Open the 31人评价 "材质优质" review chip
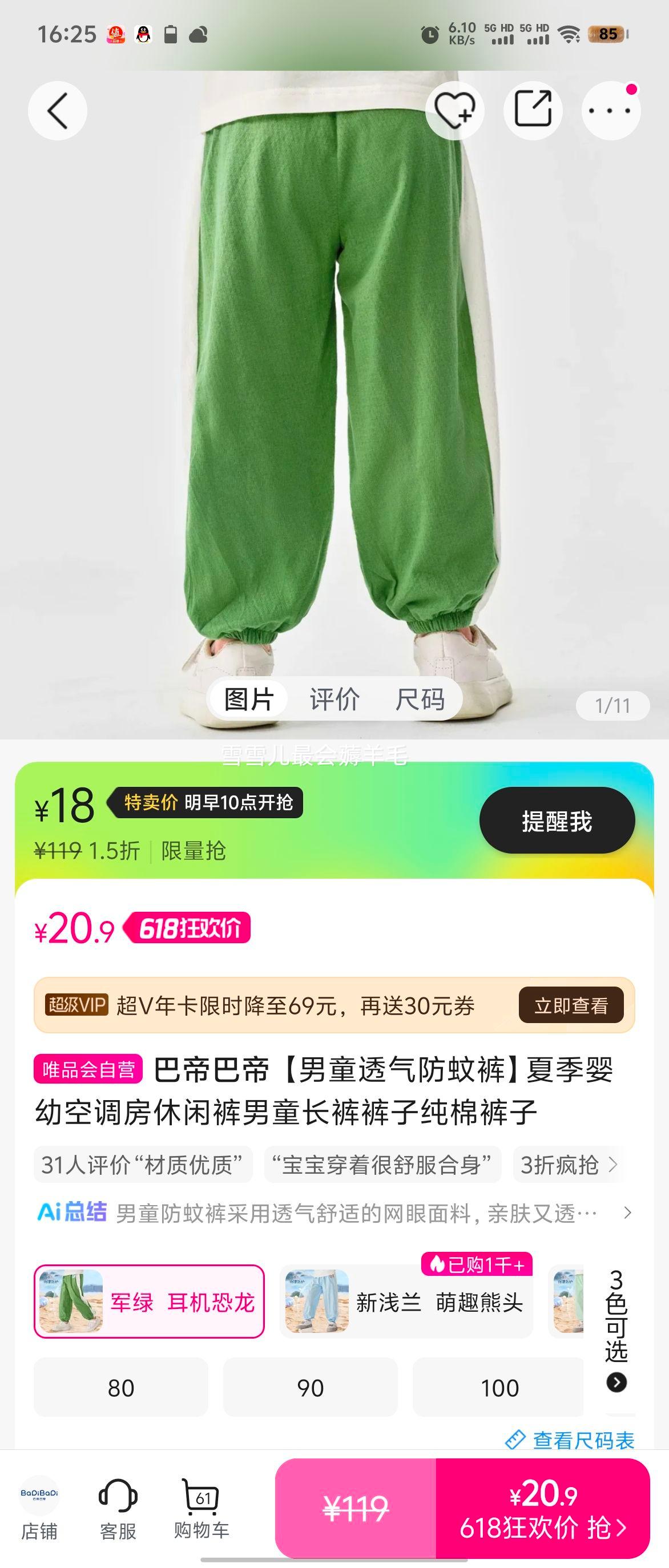This screenshot has height=1568, width=669. (143, 1165)
